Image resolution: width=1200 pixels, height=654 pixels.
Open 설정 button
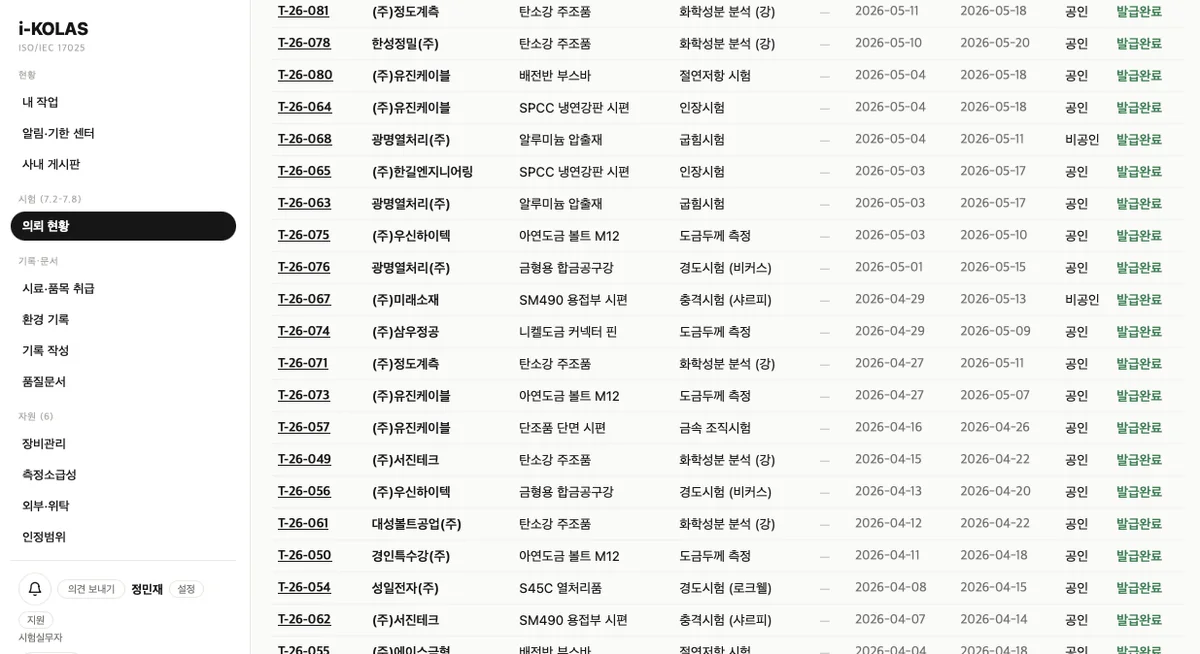tap(186, 589)
